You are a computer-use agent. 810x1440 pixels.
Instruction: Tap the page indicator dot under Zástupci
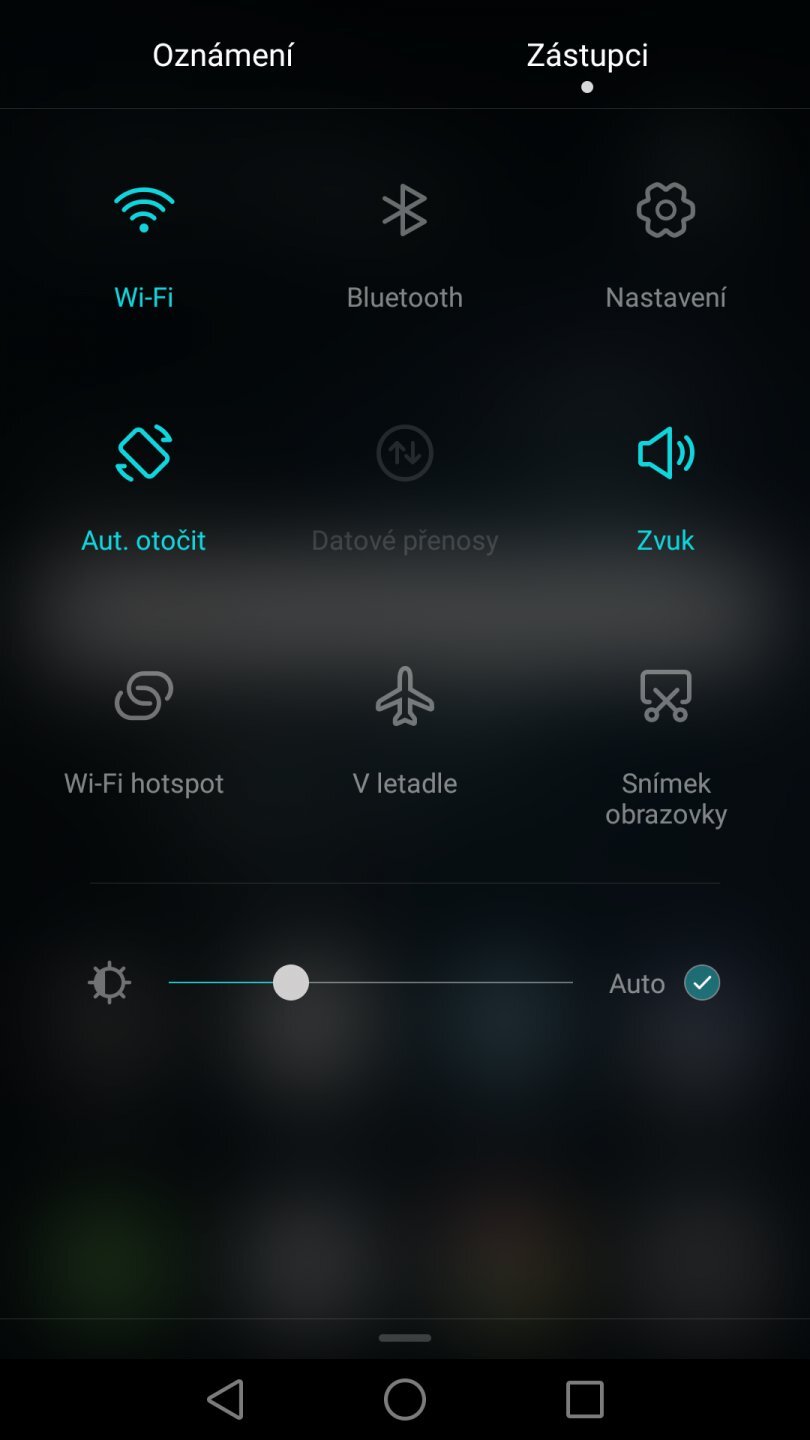coord(587,87)
